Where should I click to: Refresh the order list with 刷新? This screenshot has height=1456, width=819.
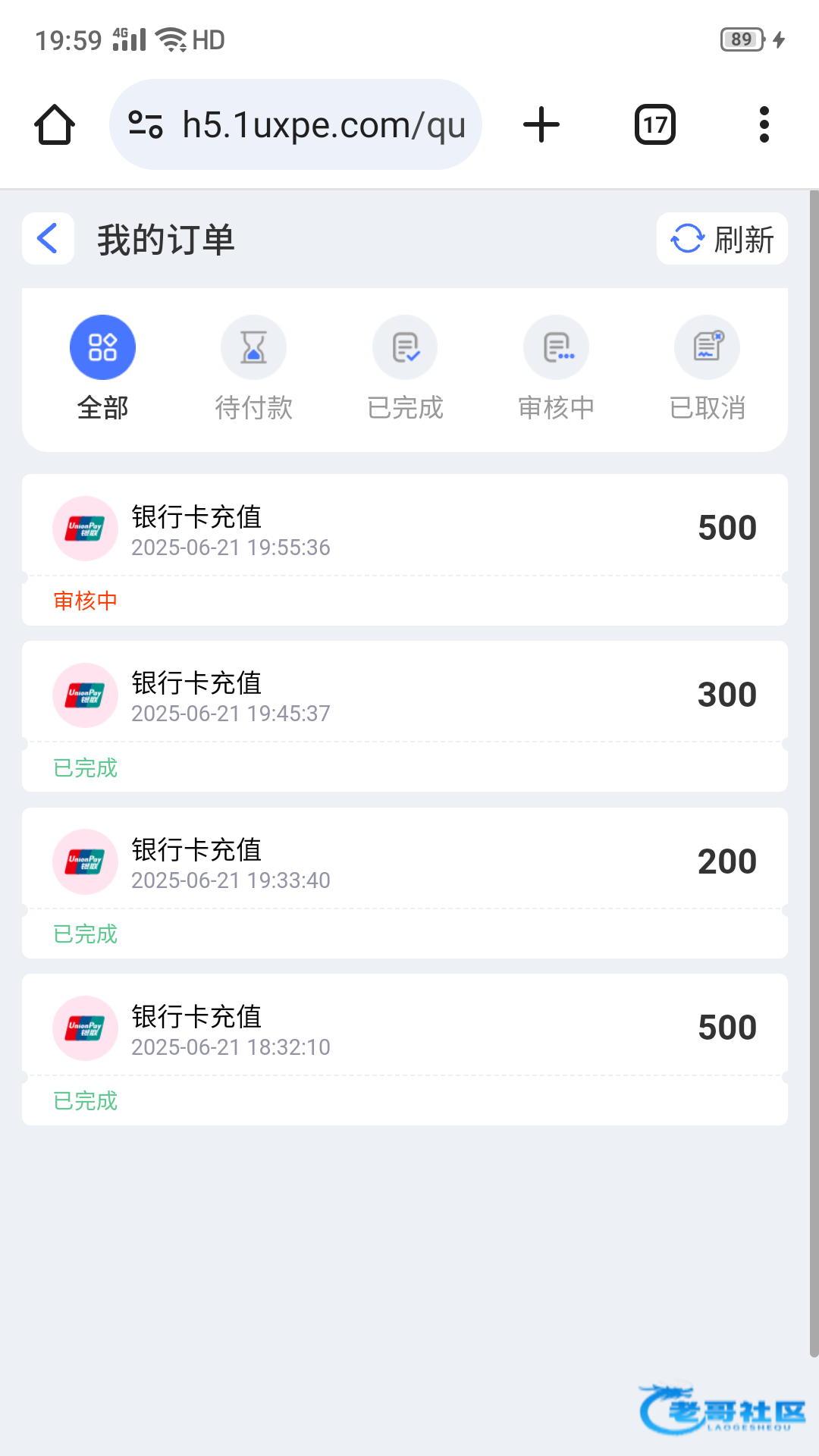point(722,239)
